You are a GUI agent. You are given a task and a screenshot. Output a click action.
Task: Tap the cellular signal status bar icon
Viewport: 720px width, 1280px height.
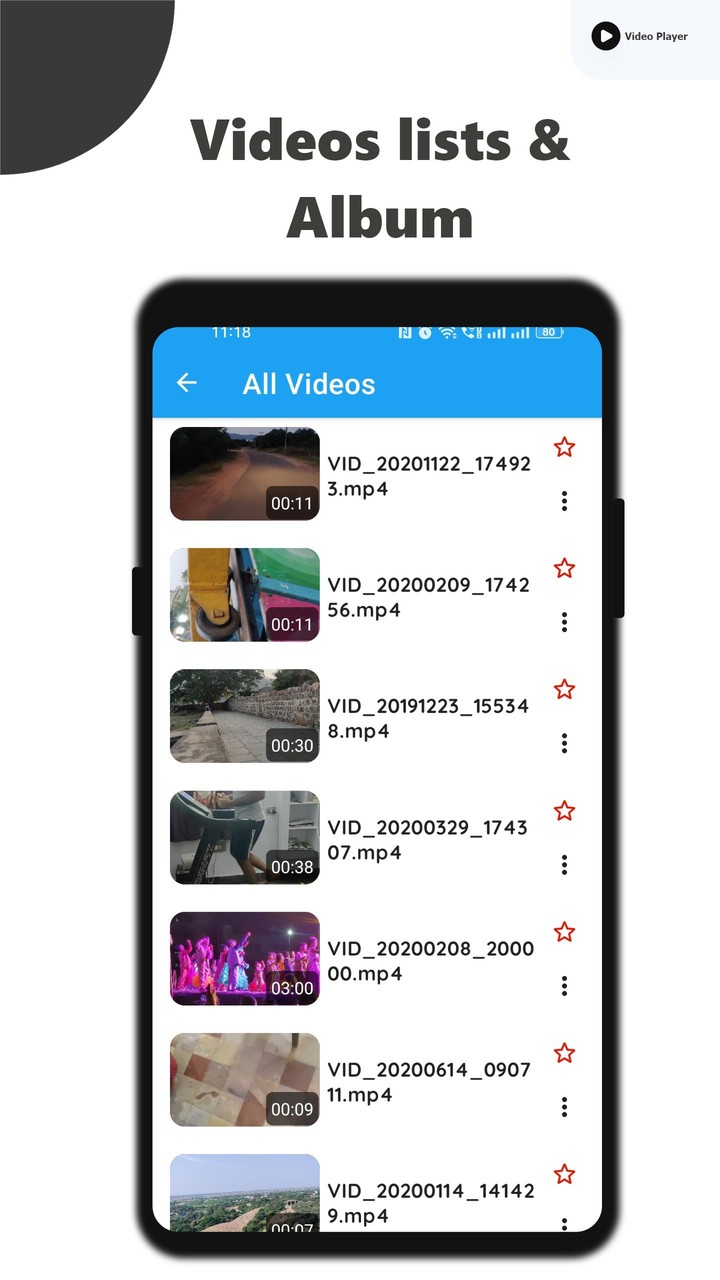tap(498, 331)
